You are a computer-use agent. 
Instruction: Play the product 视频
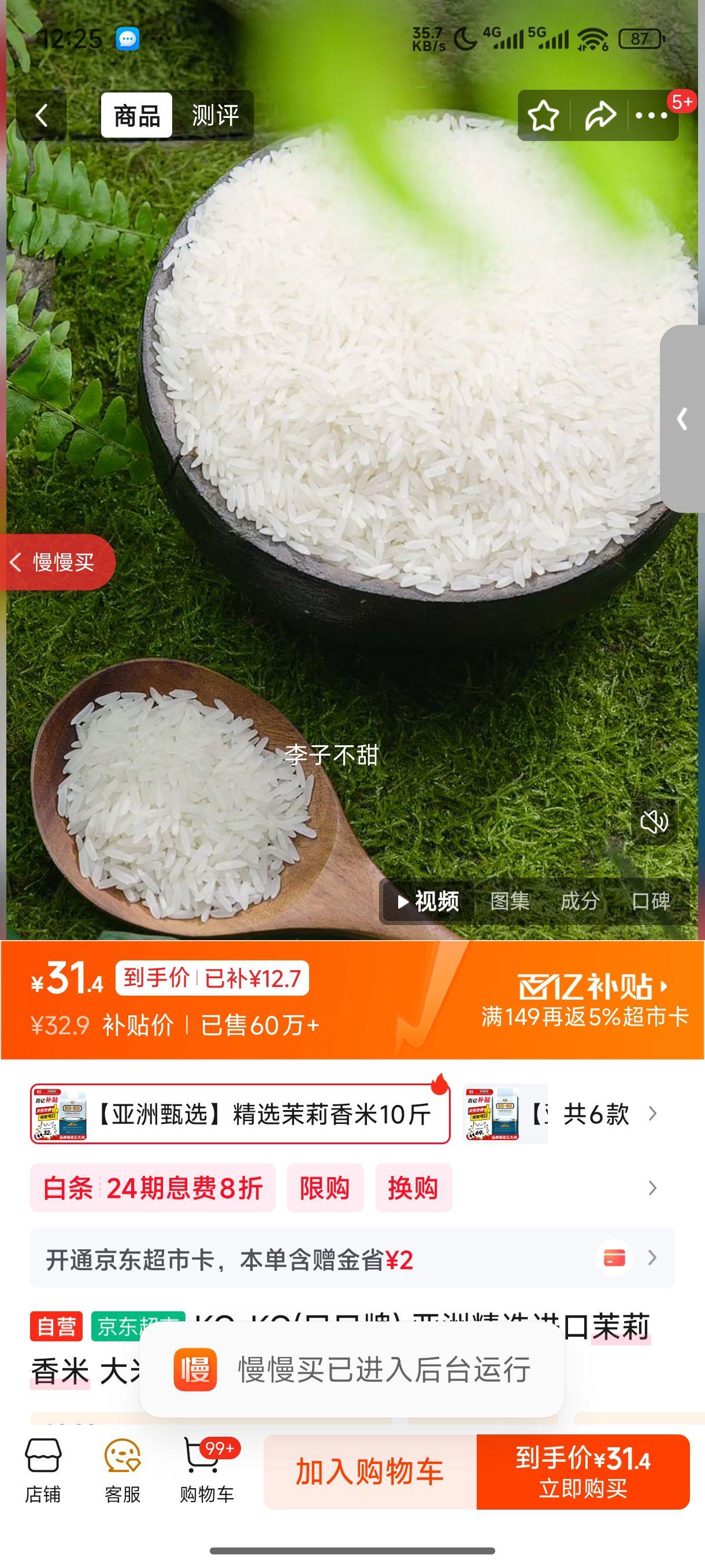point(426,903)
